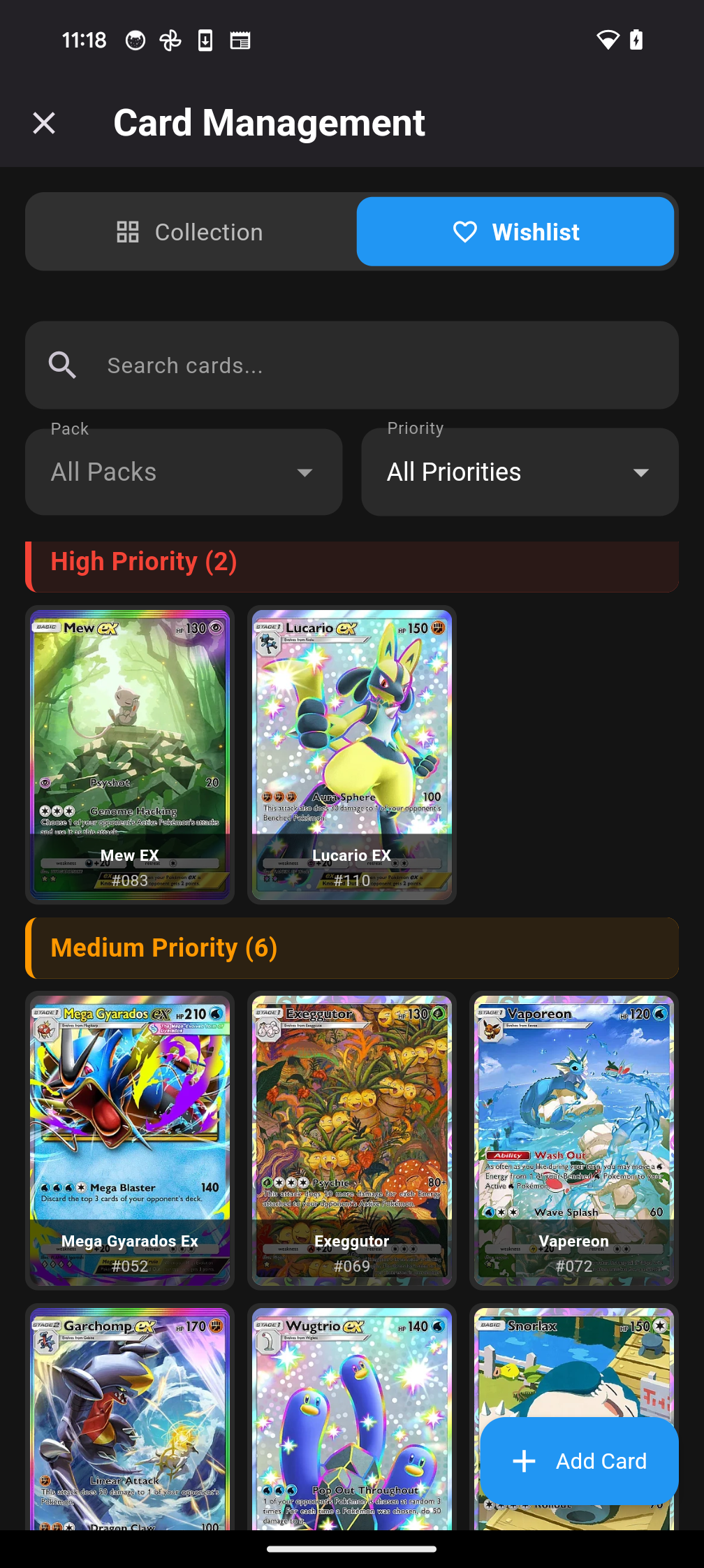This screenshot has height=1568, width=704.
Task: Switch to the Collection tab
Action: pyautogui.click(x=191, y=231)
